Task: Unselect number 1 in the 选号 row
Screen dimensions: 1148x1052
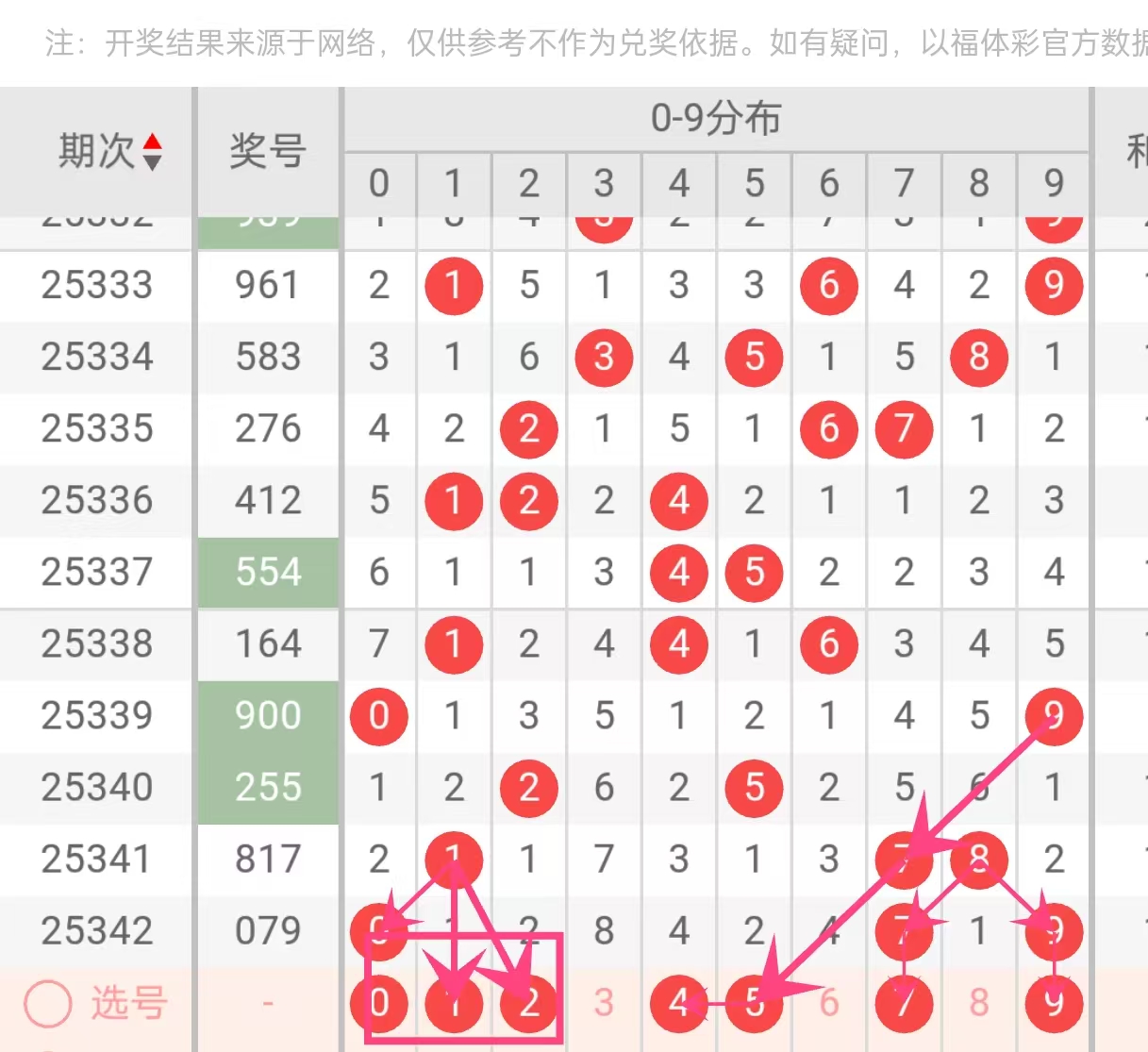Action: pos(454,1003)
